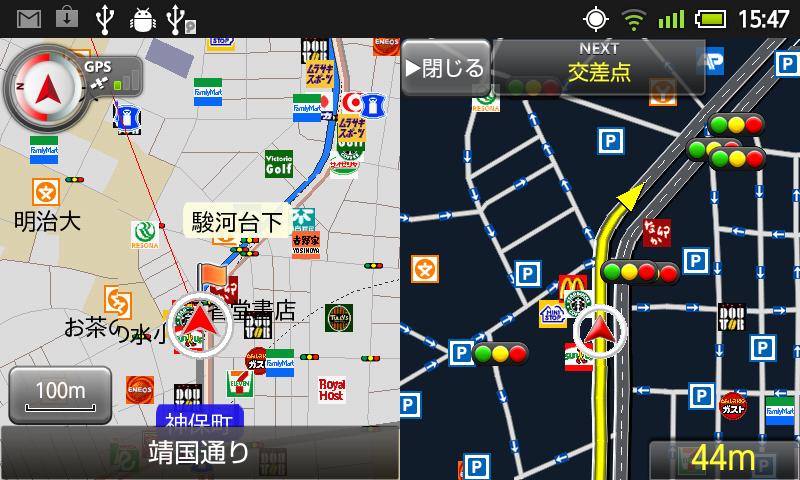Tap the 44m remaining distance button
This screenshot has width=800, height=480.
coord(723,459)
